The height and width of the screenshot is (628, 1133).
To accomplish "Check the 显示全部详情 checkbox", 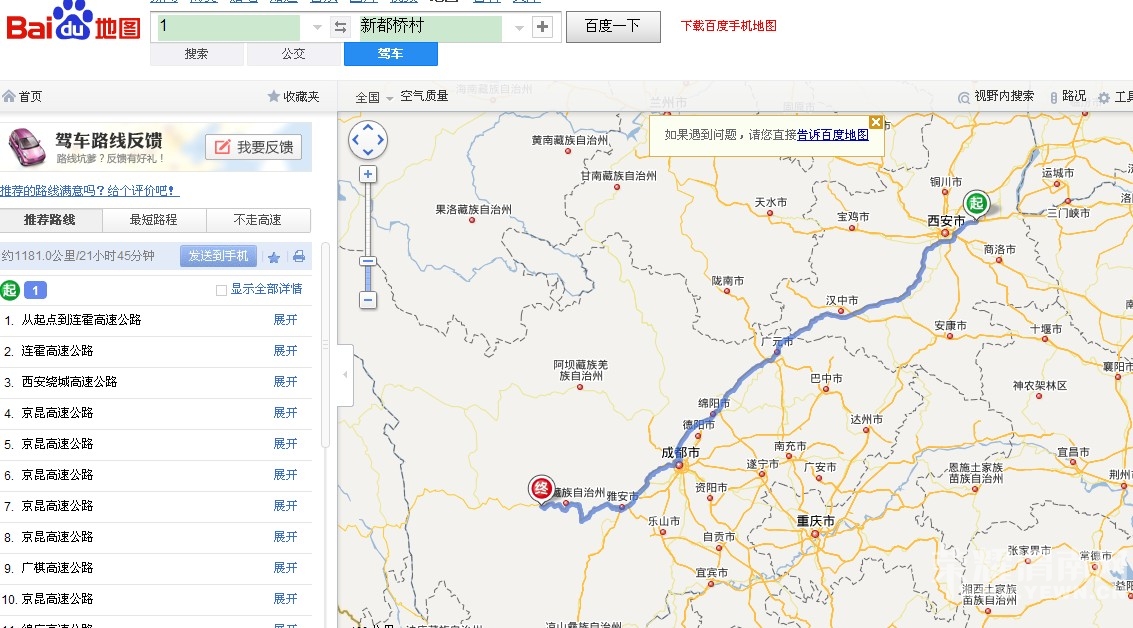I will coord(222,290).
